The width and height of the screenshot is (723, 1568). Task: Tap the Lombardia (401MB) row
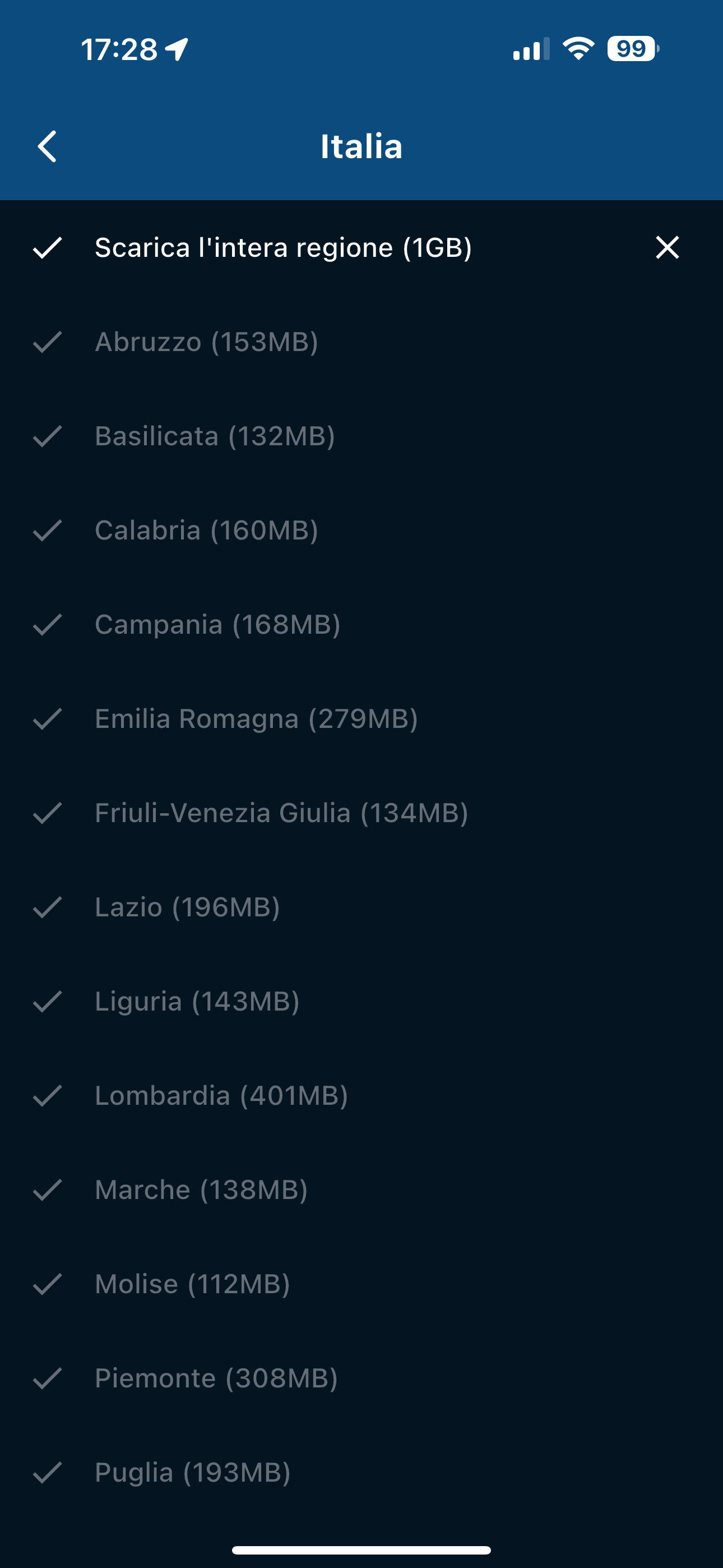pos(221,1096)
